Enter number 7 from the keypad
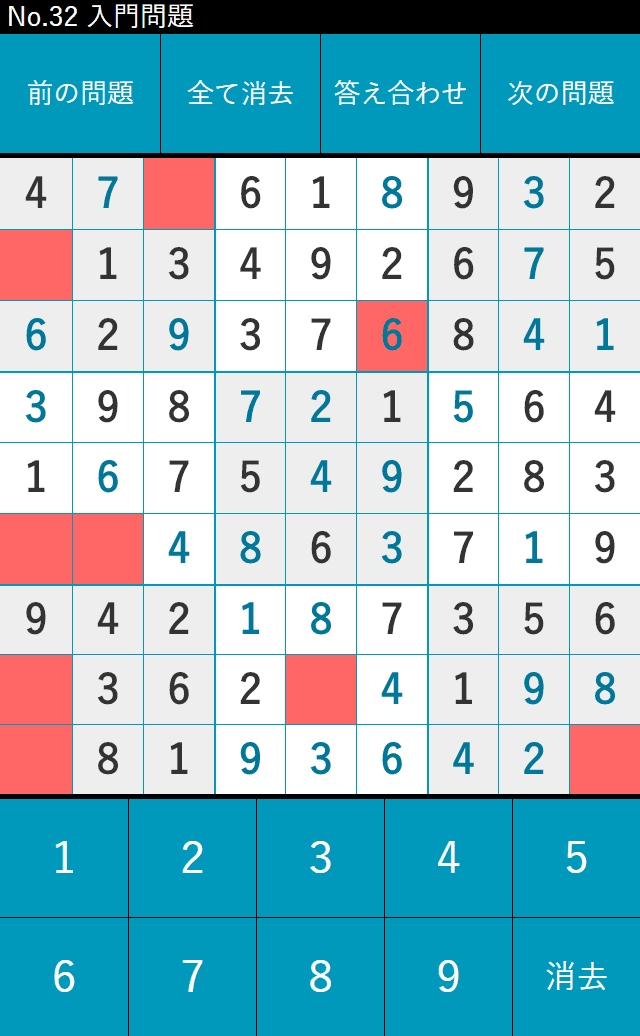Screen dimensions: 640x1036 pos(192,977)
